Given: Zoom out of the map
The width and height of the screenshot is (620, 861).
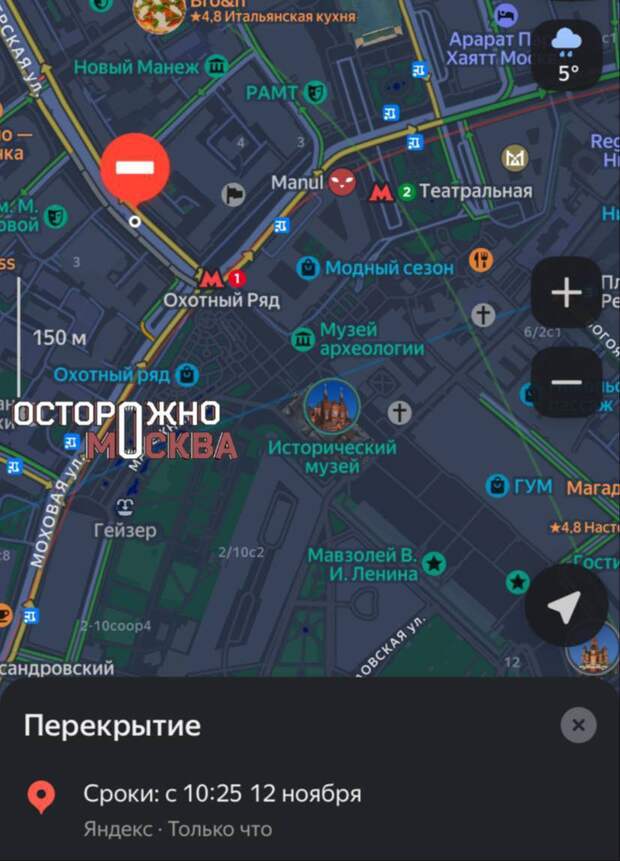Looking at the screenshot, I should 566,382.
